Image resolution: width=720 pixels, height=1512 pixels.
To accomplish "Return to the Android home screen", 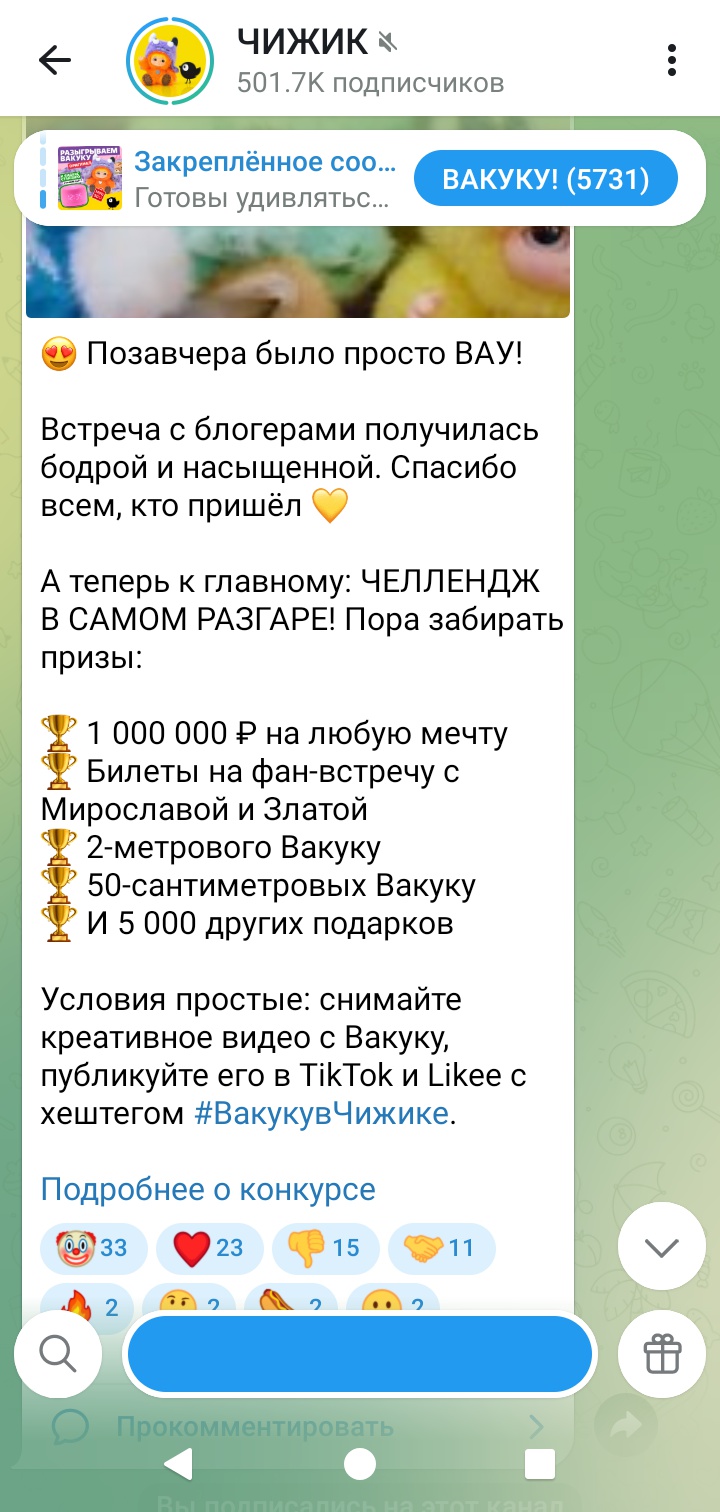I will [360, 1464].
